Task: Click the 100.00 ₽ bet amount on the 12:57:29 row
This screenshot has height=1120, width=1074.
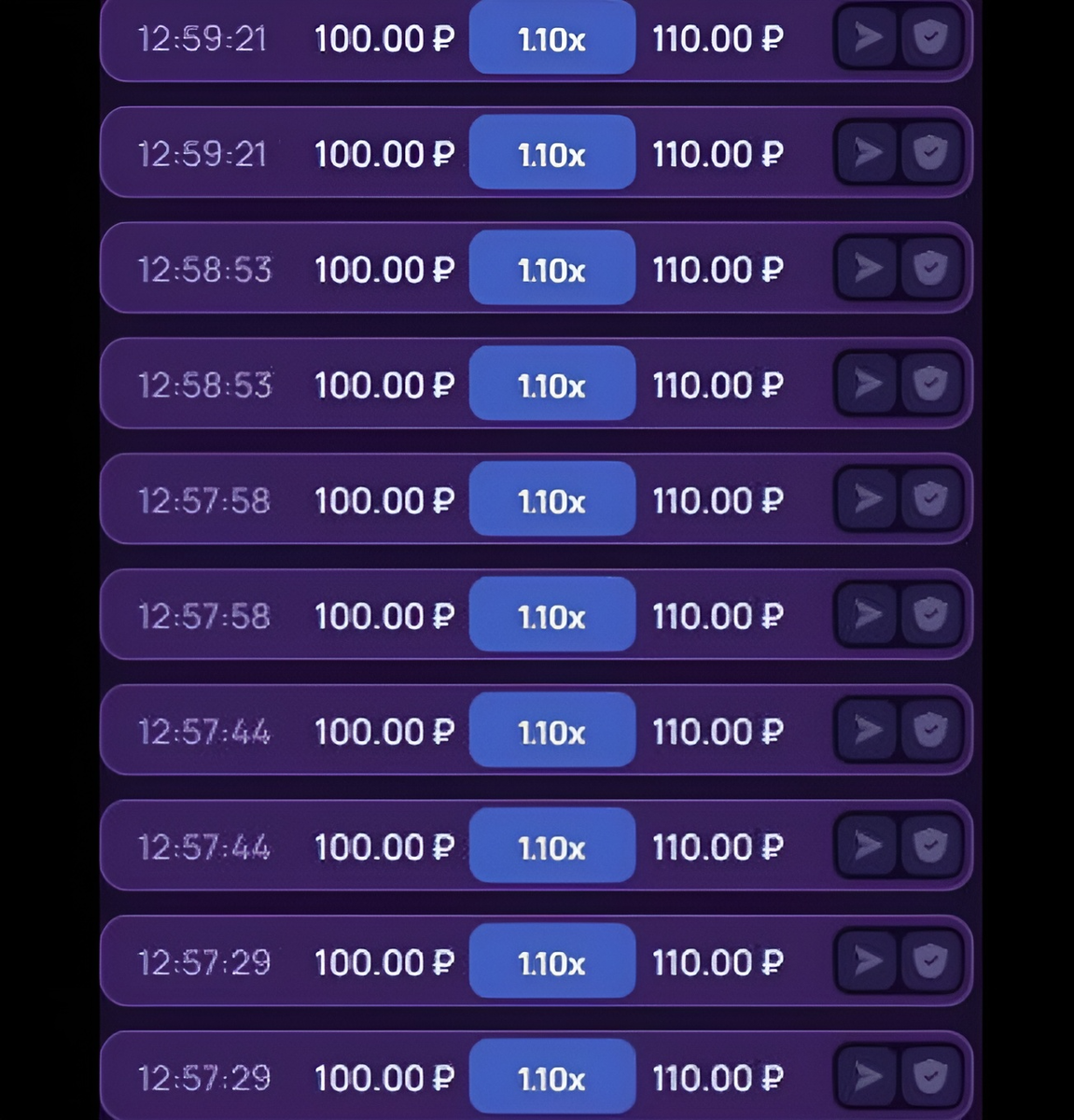Action: coord(384,961)
